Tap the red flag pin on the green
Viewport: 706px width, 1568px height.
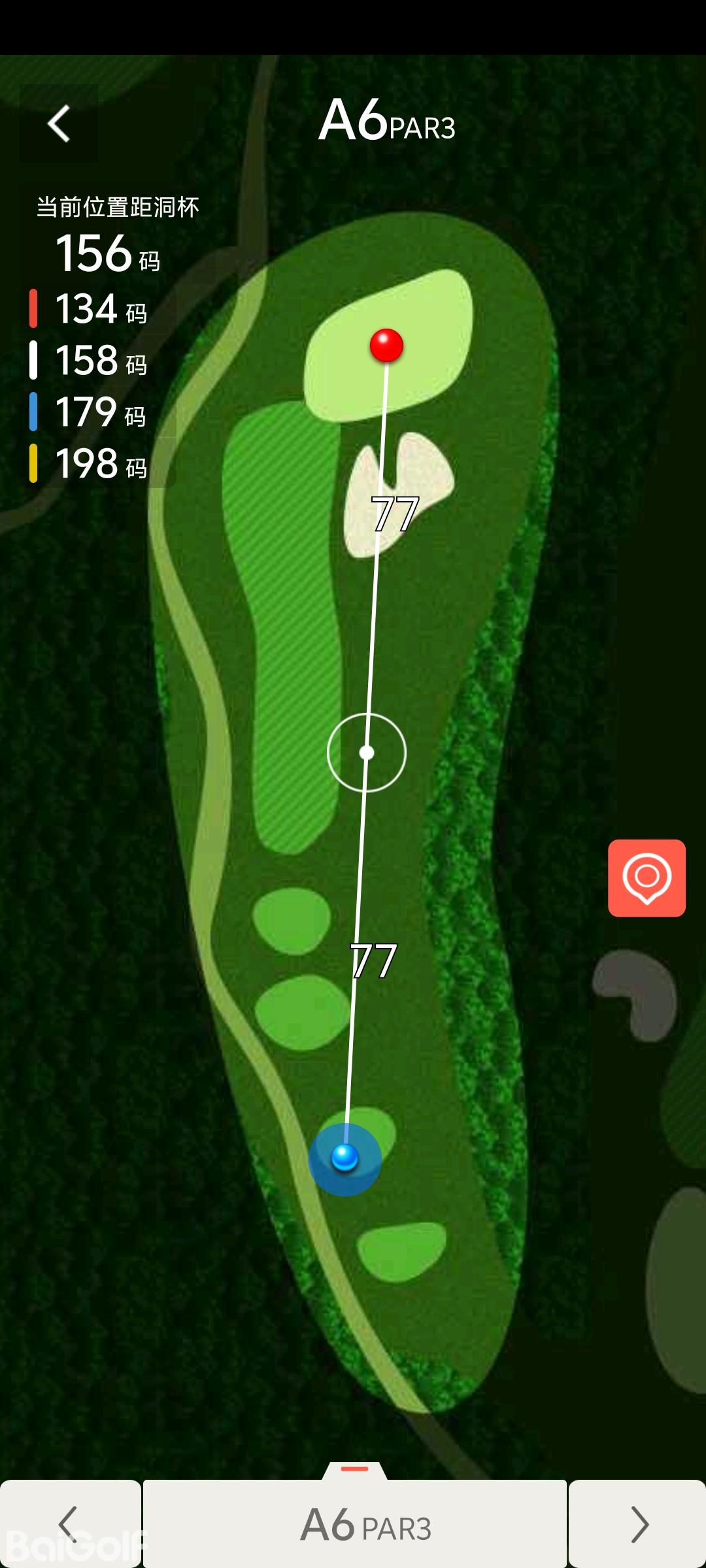[386, 345]
